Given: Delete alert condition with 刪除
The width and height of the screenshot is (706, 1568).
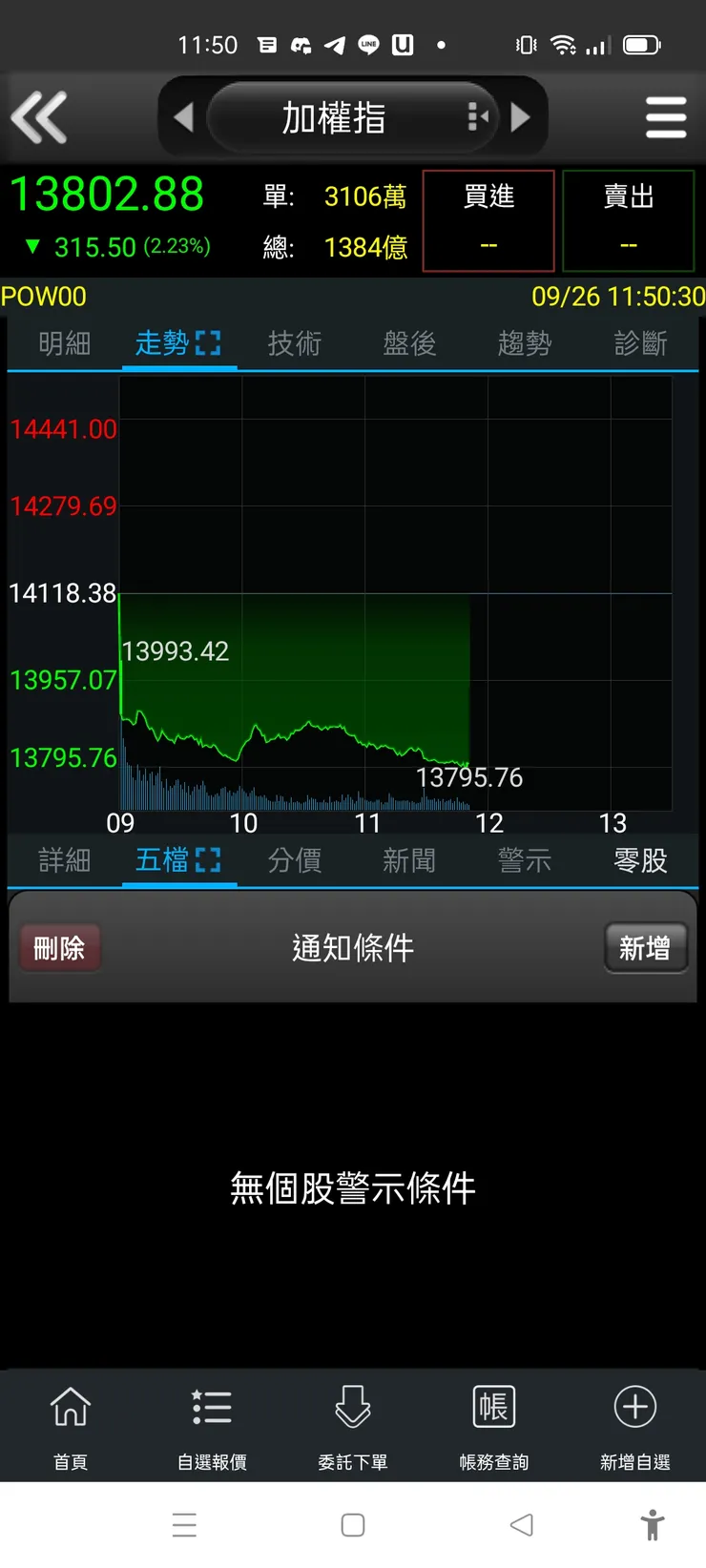Looking at the screenshot, I should coord(59,948).
